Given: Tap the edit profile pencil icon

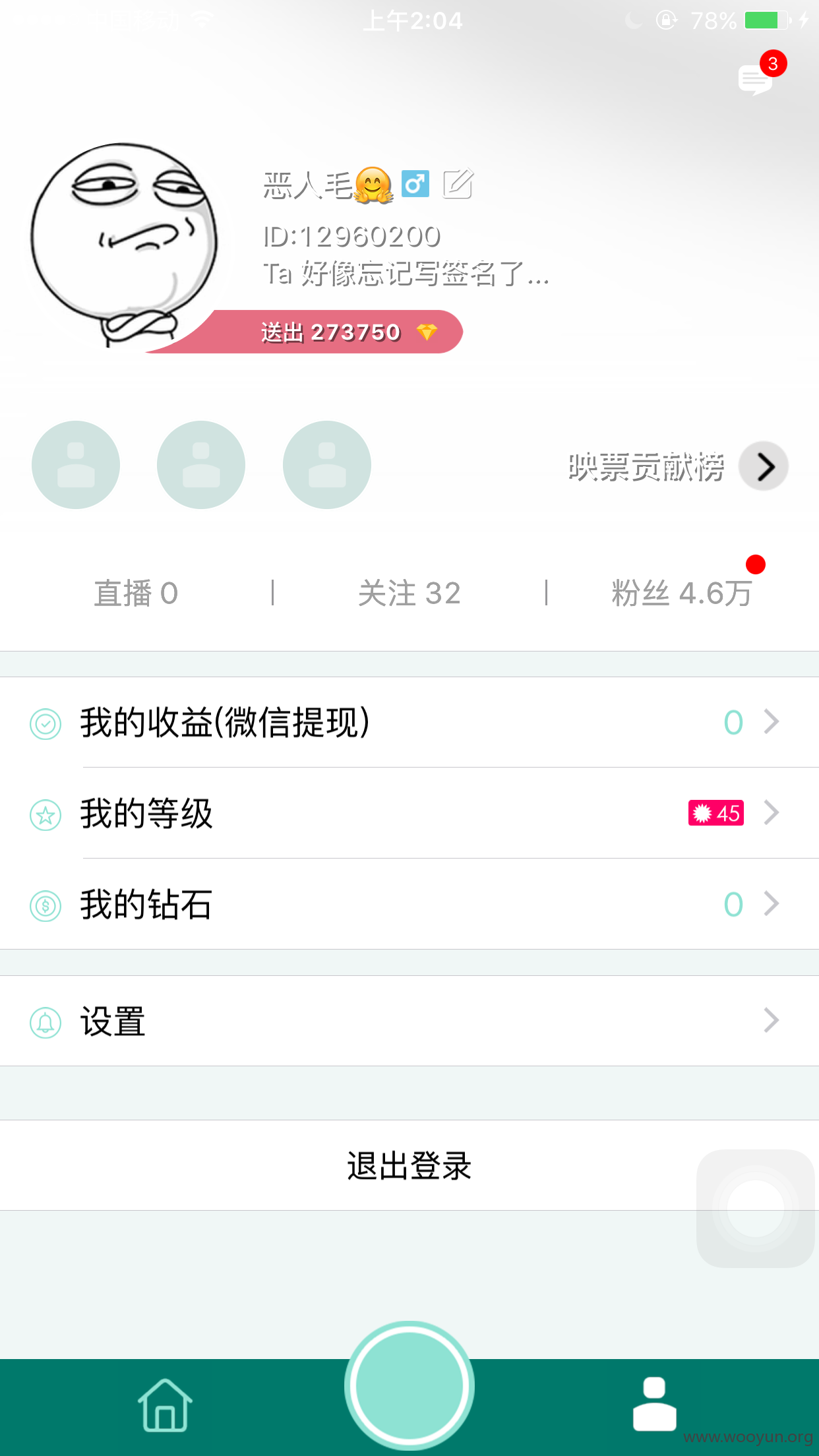Looking at the screenshot, I should tap(458, 184).
